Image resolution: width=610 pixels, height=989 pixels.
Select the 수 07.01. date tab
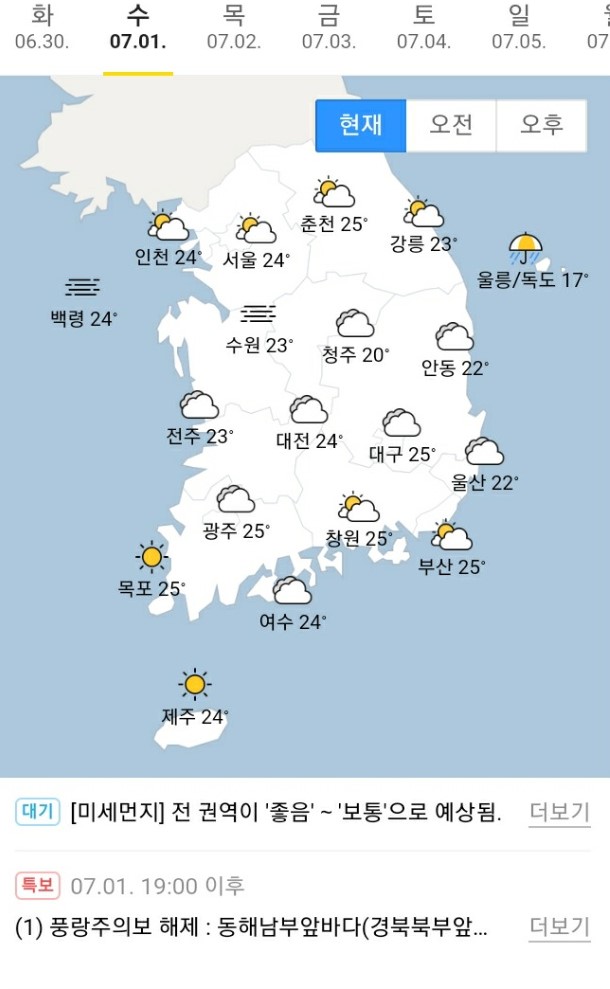(138, 28)
